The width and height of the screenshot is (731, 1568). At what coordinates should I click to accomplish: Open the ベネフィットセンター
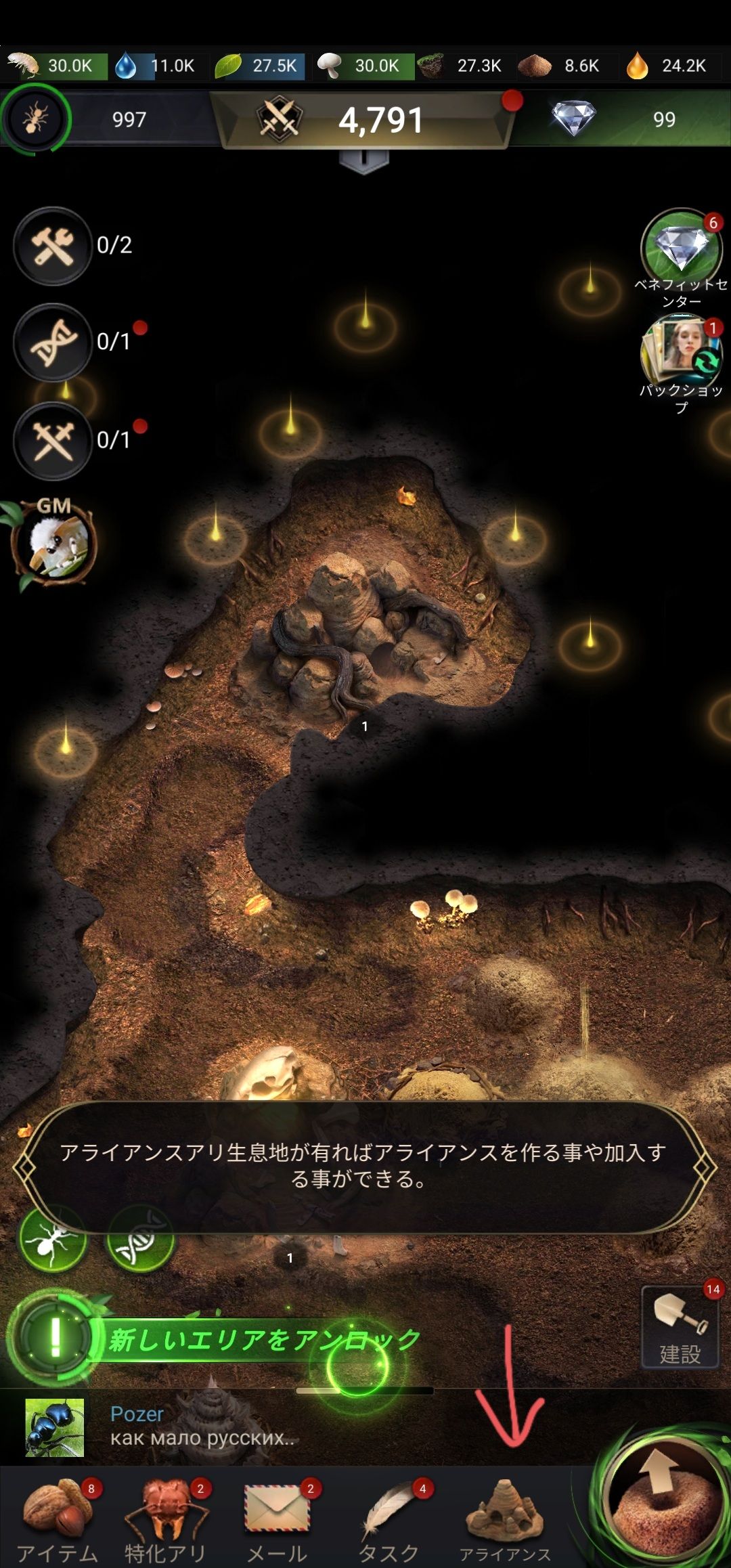(x=681, y=251)
